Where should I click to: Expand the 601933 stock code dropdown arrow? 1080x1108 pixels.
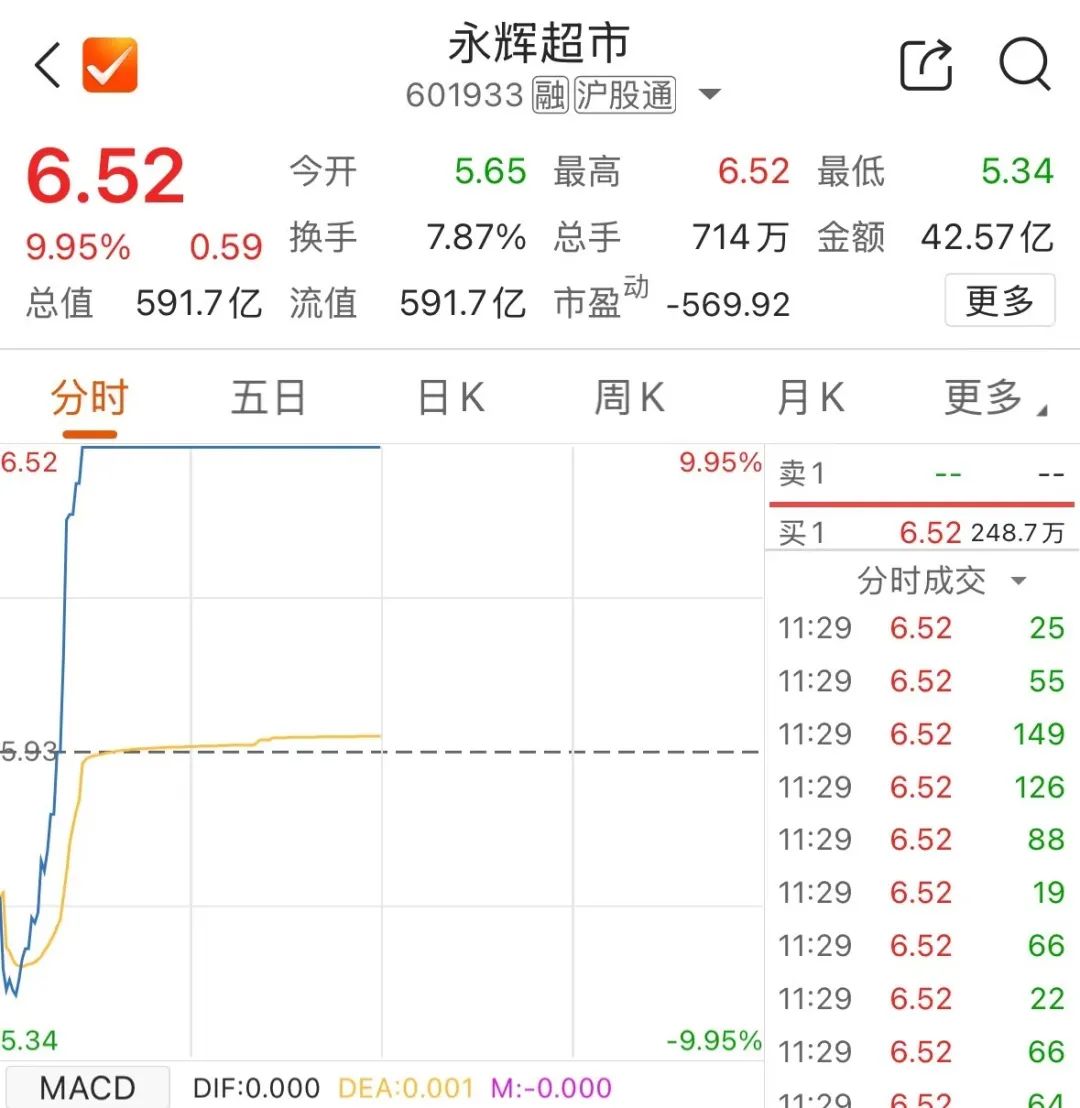click(x=709, y=95)
